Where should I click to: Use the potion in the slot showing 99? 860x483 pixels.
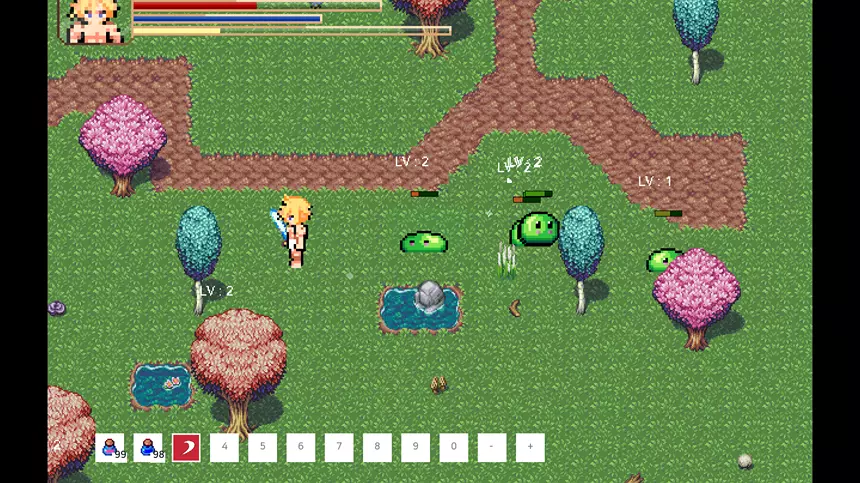pyautogui.click(x=110, y=447)
